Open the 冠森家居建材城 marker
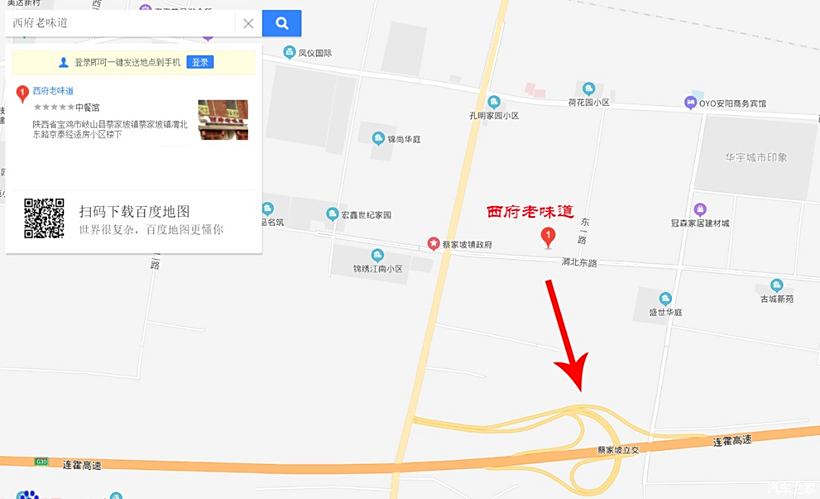The image size is (820, 499). click(x=699, y=209)
